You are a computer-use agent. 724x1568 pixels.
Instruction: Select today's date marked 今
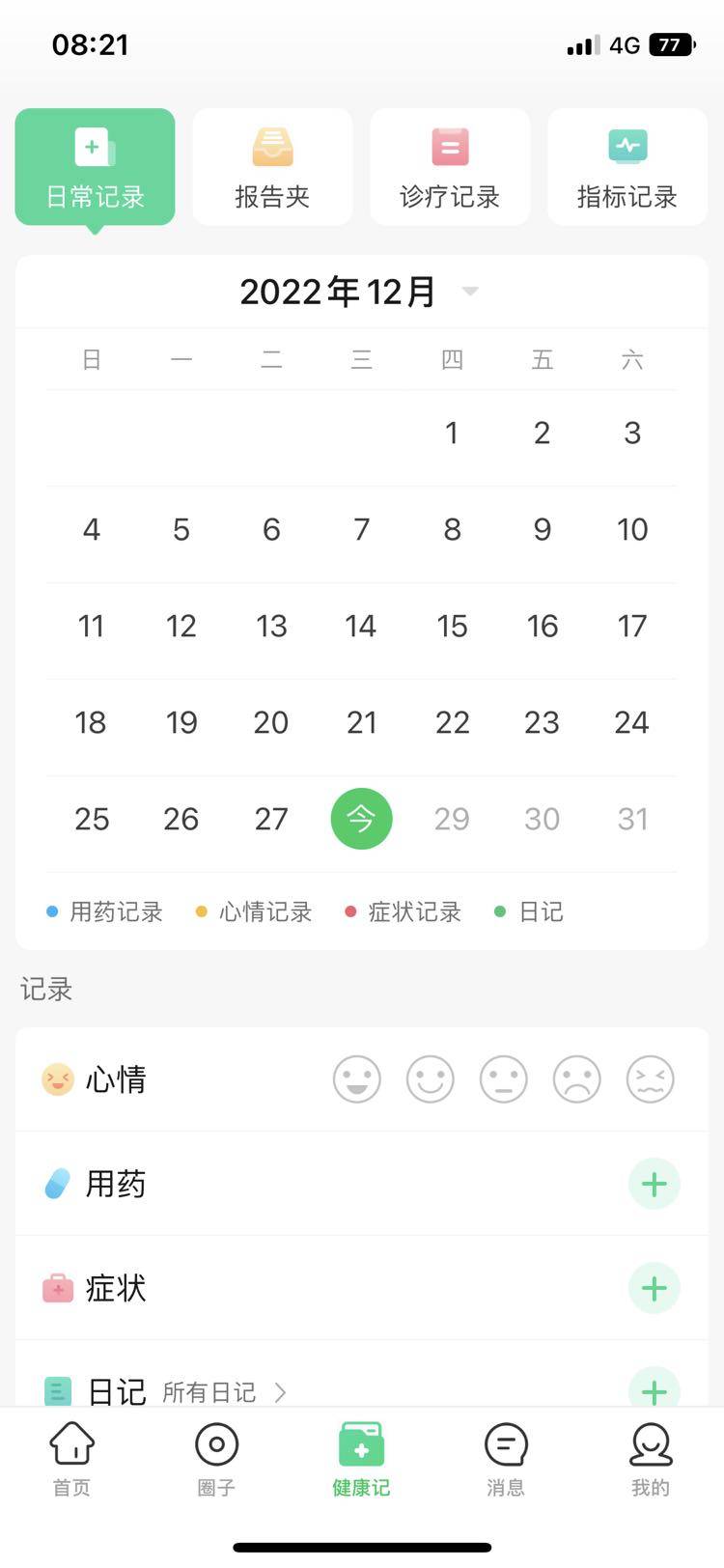(361, 819)
